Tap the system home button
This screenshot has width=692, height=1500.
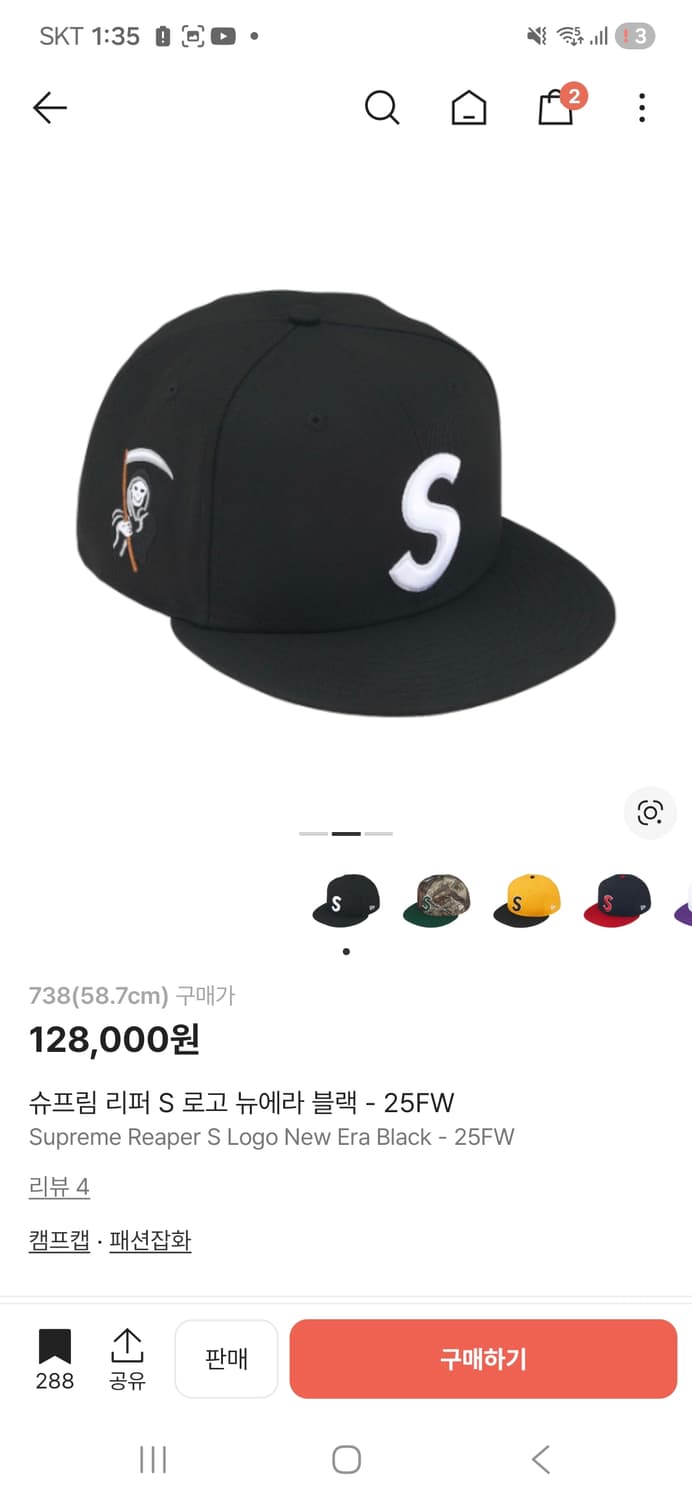click(346, 1460)
